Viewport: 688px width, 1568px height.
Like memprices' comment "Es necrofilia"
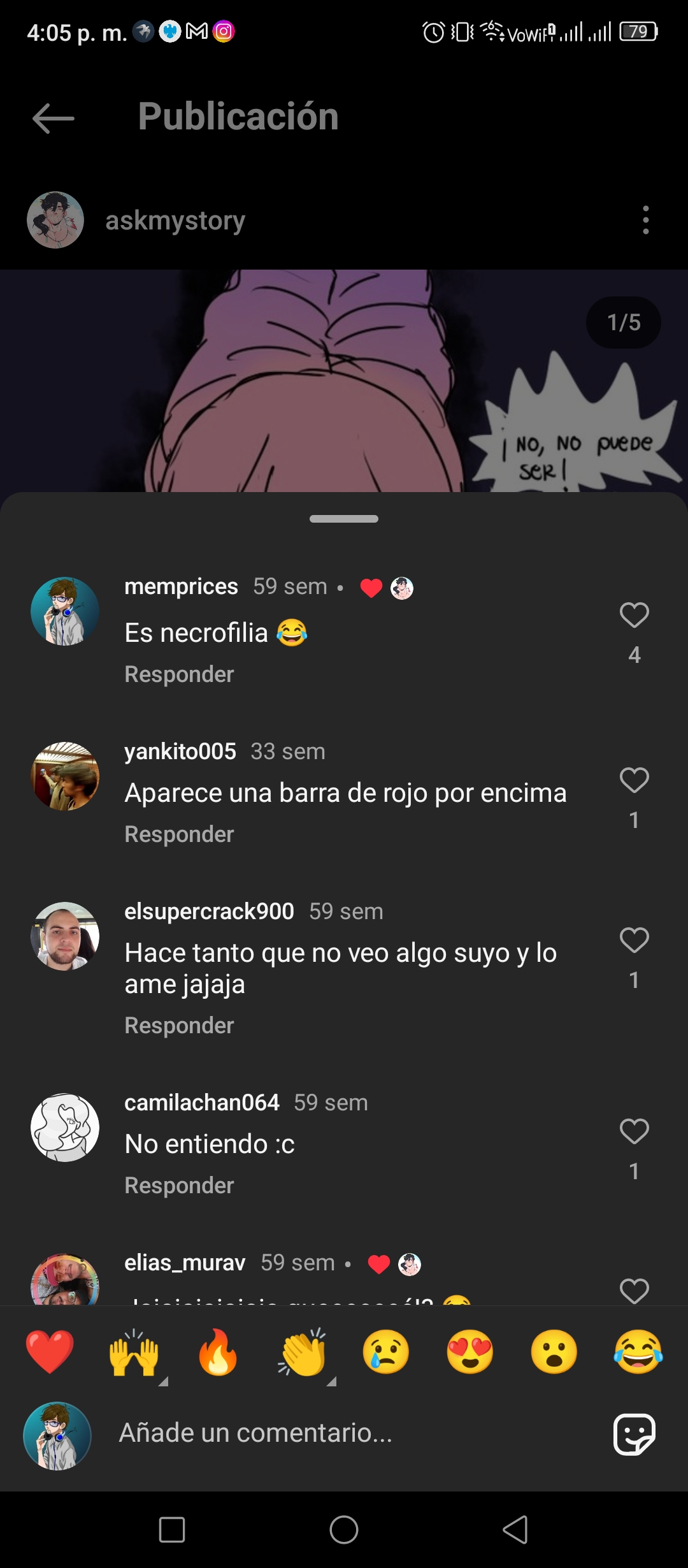(x=634, y=615)
